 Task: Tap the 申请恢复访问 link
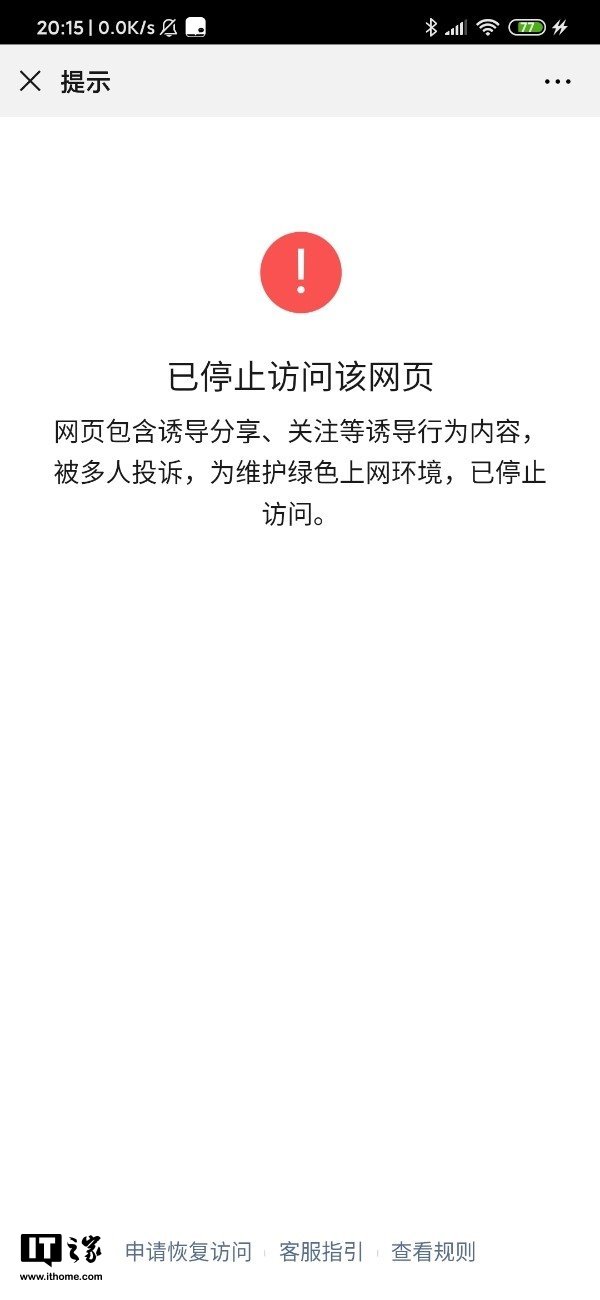[x=188, y=1251]
